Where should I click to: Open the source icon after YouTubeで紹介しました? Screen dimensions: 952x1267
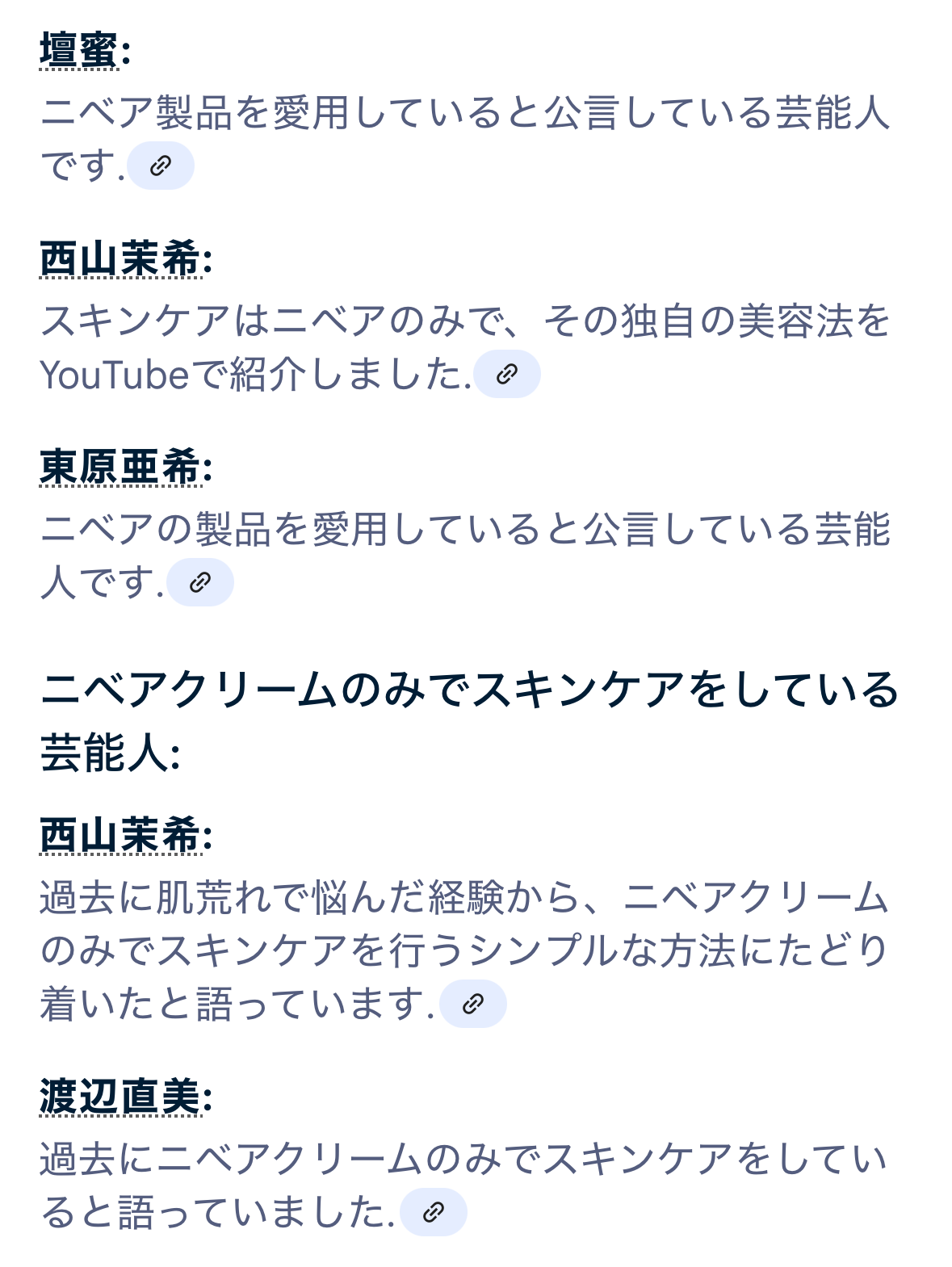506,374
